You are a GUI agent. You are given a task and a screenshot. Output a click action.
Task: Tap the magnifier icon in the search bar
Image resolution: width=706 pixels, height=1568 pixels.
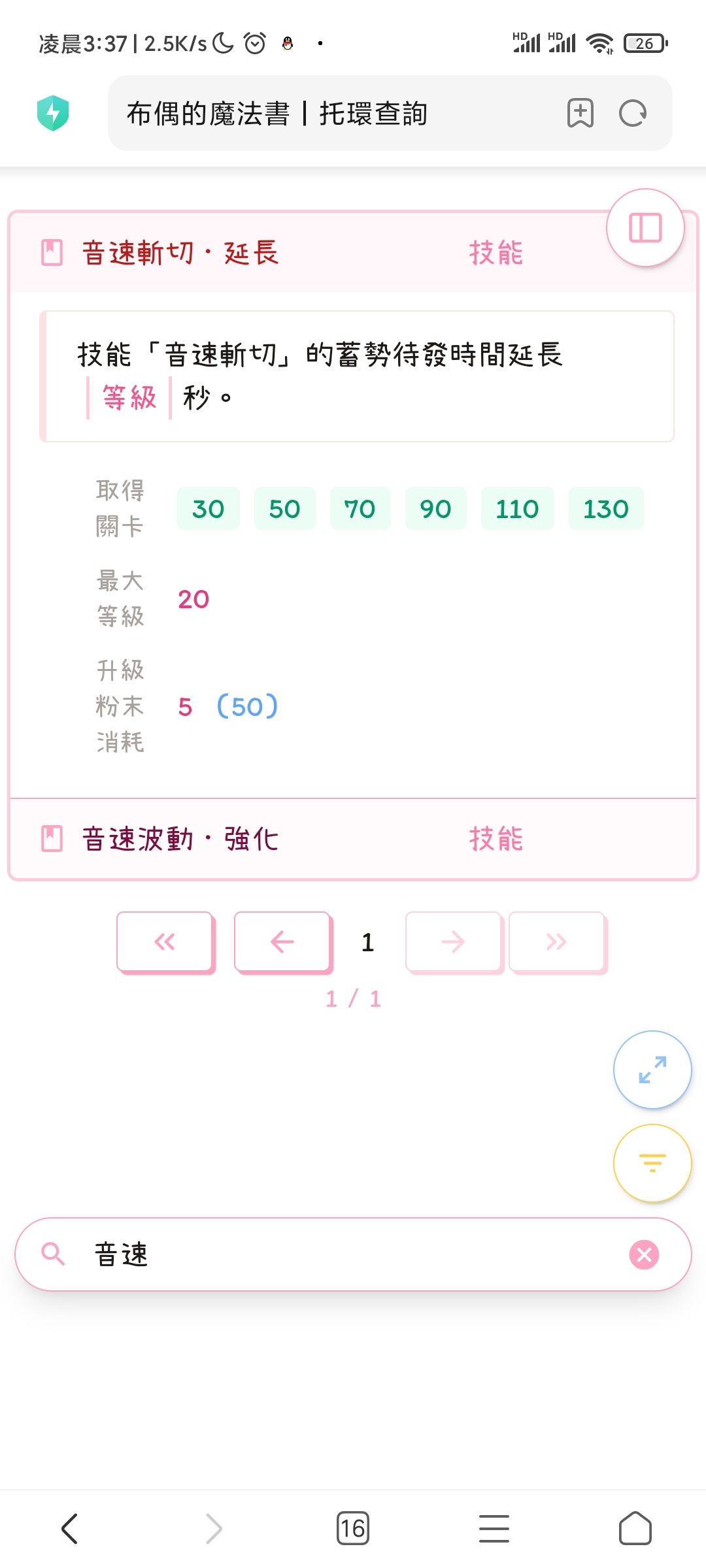point(54,1254)
